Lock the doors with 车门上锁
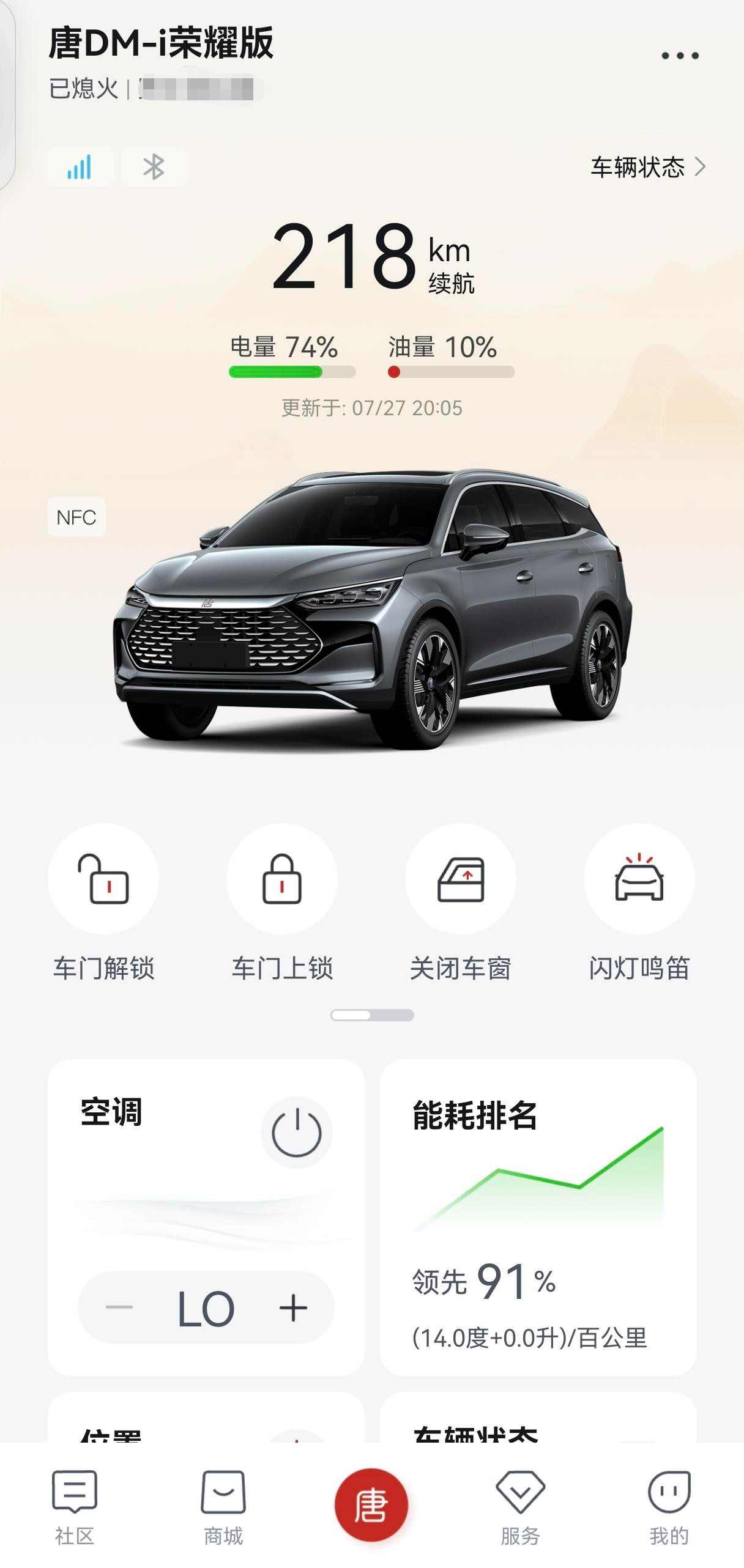 [281, 879]
